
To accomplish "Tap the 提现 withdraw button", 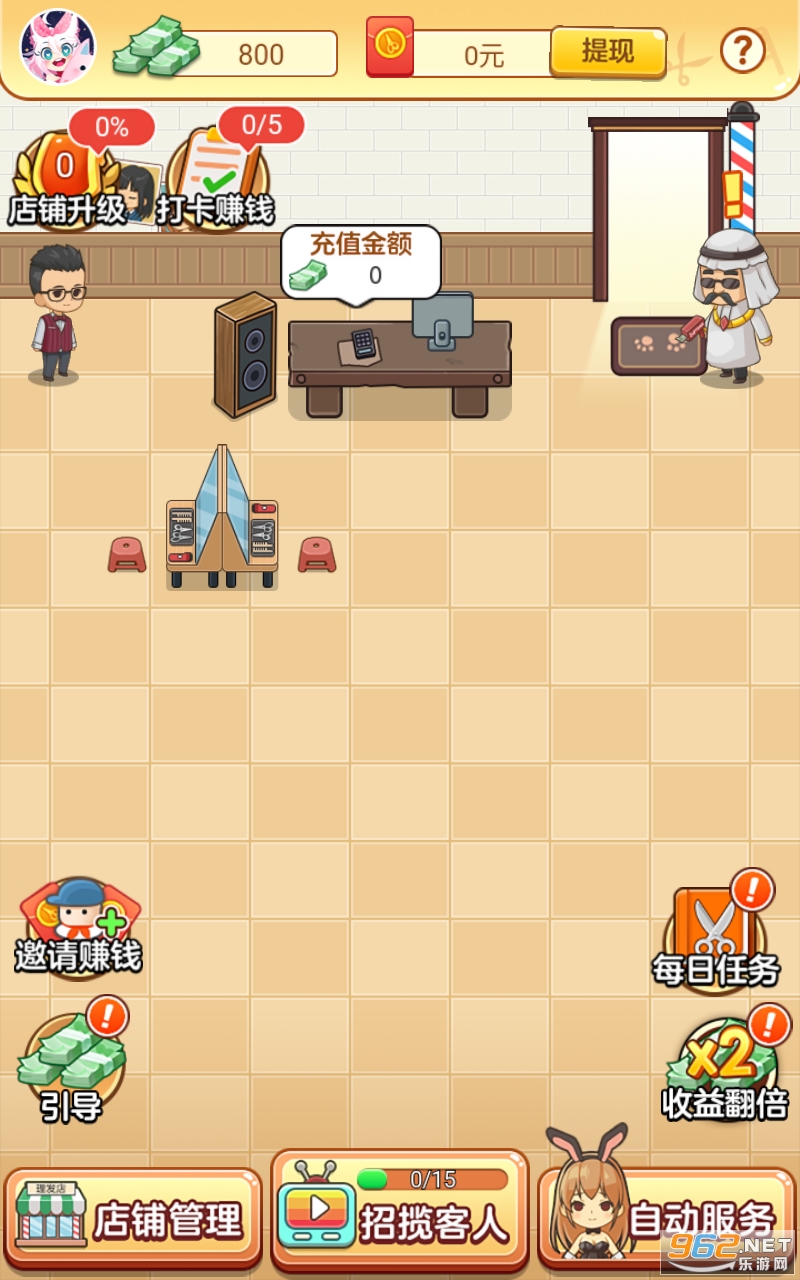I will point(608,52).
